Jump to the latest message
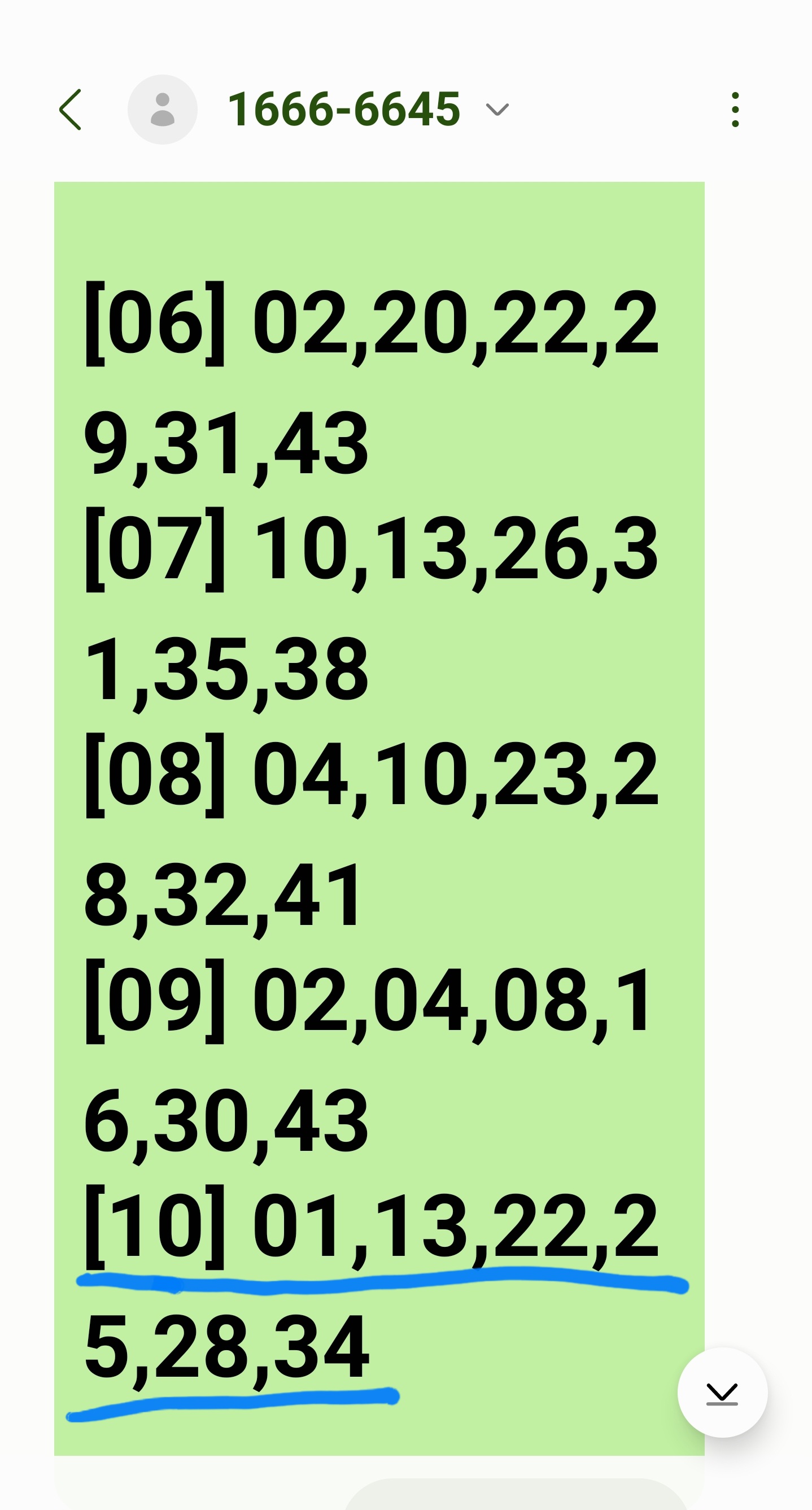Screen dimensions: 812x1510 pyautogui.click(x=722, y=1393)
